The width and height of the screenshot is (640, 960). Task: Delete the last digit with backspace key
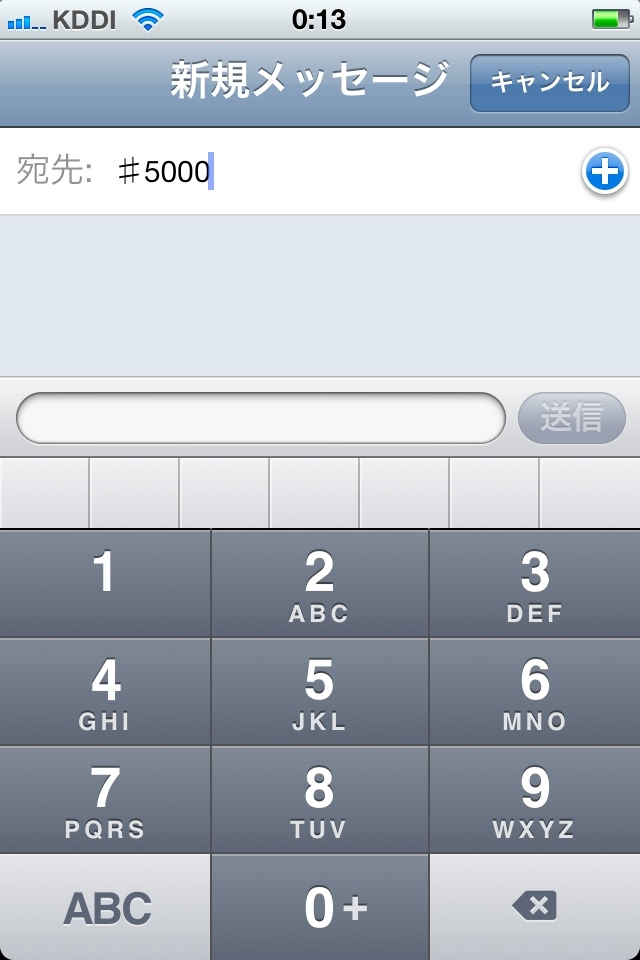click(x=534, y=907)
